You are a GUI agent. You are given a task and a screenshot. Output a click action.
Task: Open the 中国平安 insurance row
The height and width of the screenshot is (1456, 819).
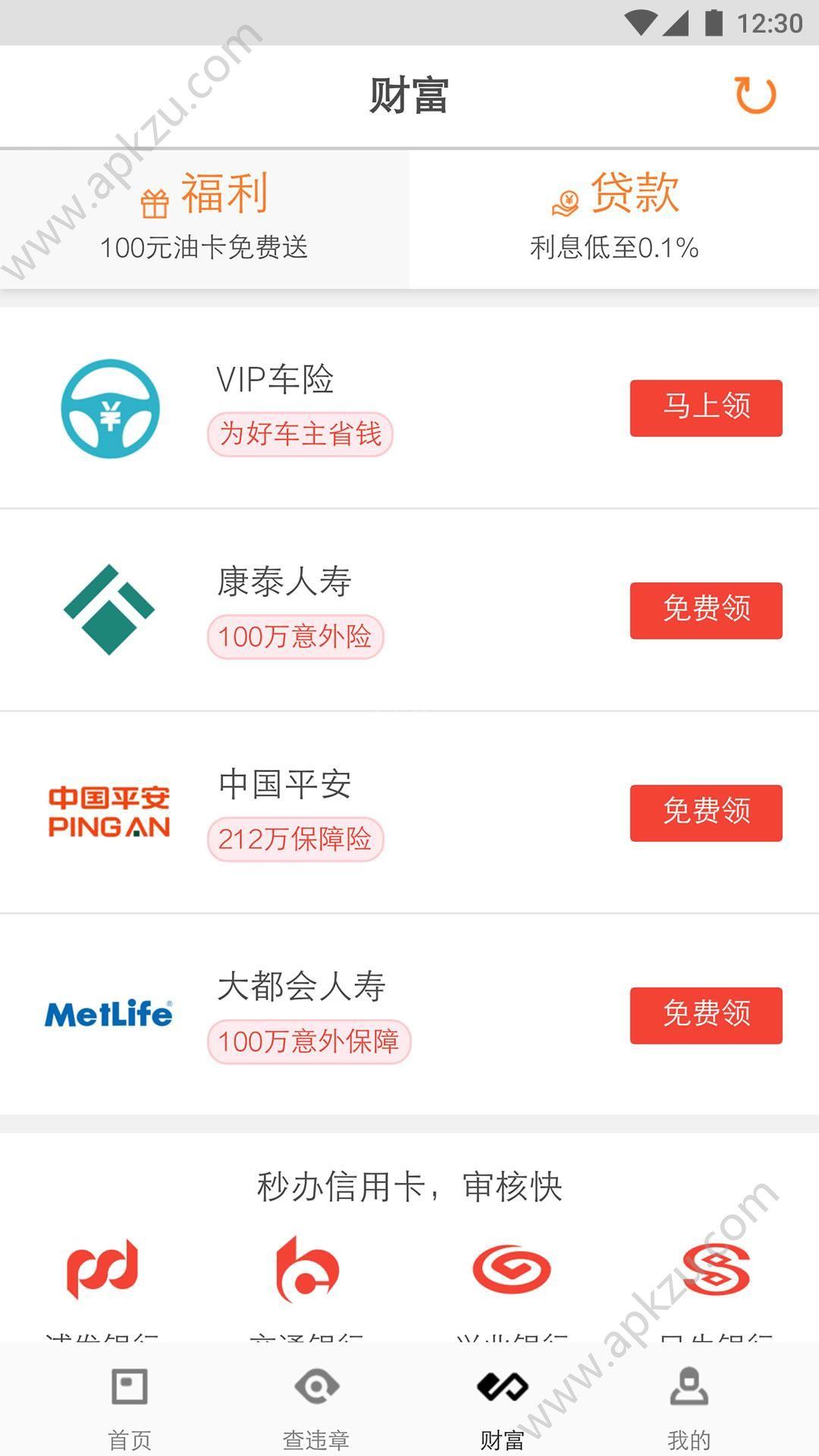409,813
